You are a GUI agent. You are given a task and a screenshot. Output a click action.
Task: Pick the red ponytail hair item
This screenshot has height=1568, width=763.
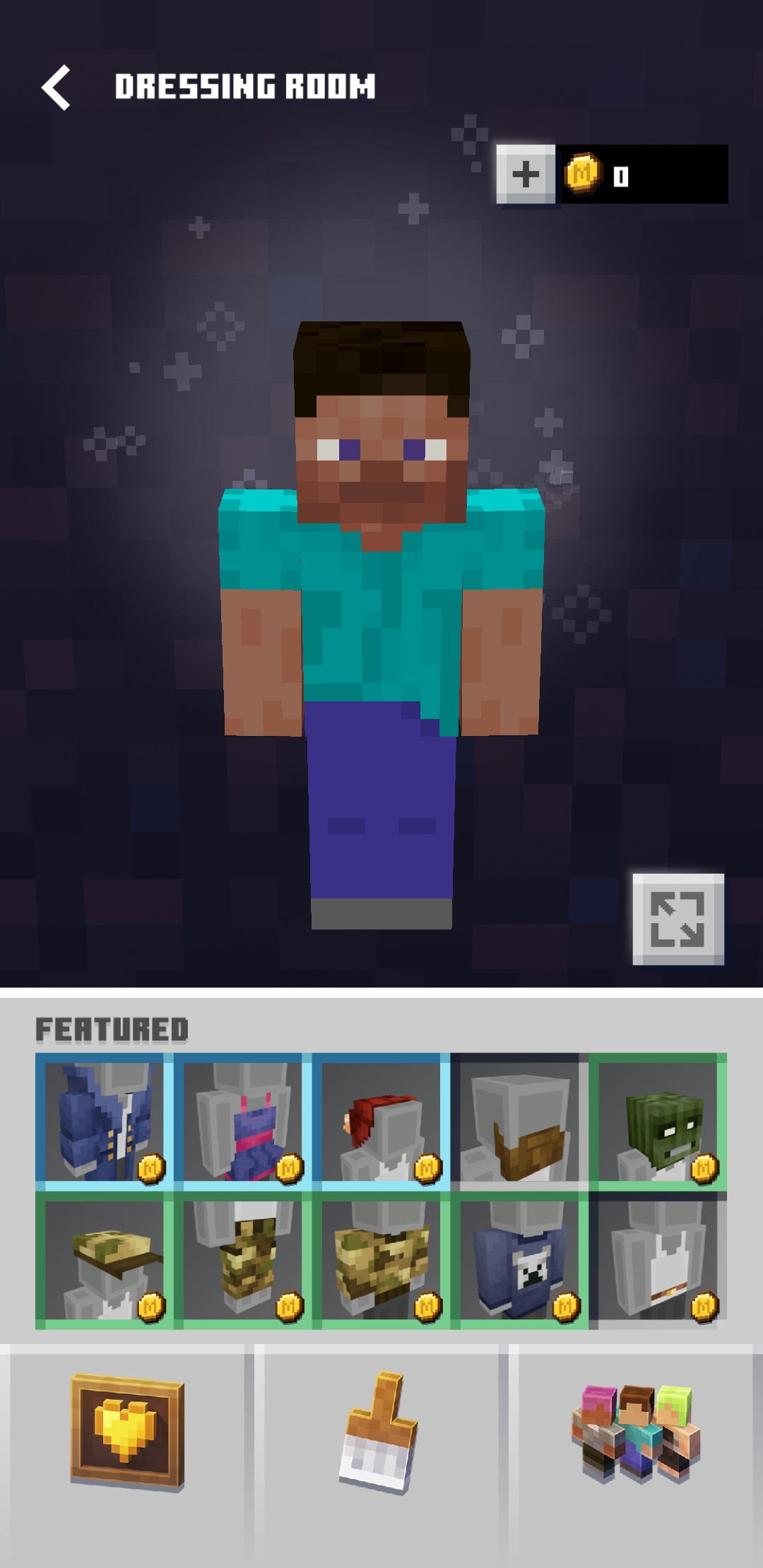point(381,1122)
